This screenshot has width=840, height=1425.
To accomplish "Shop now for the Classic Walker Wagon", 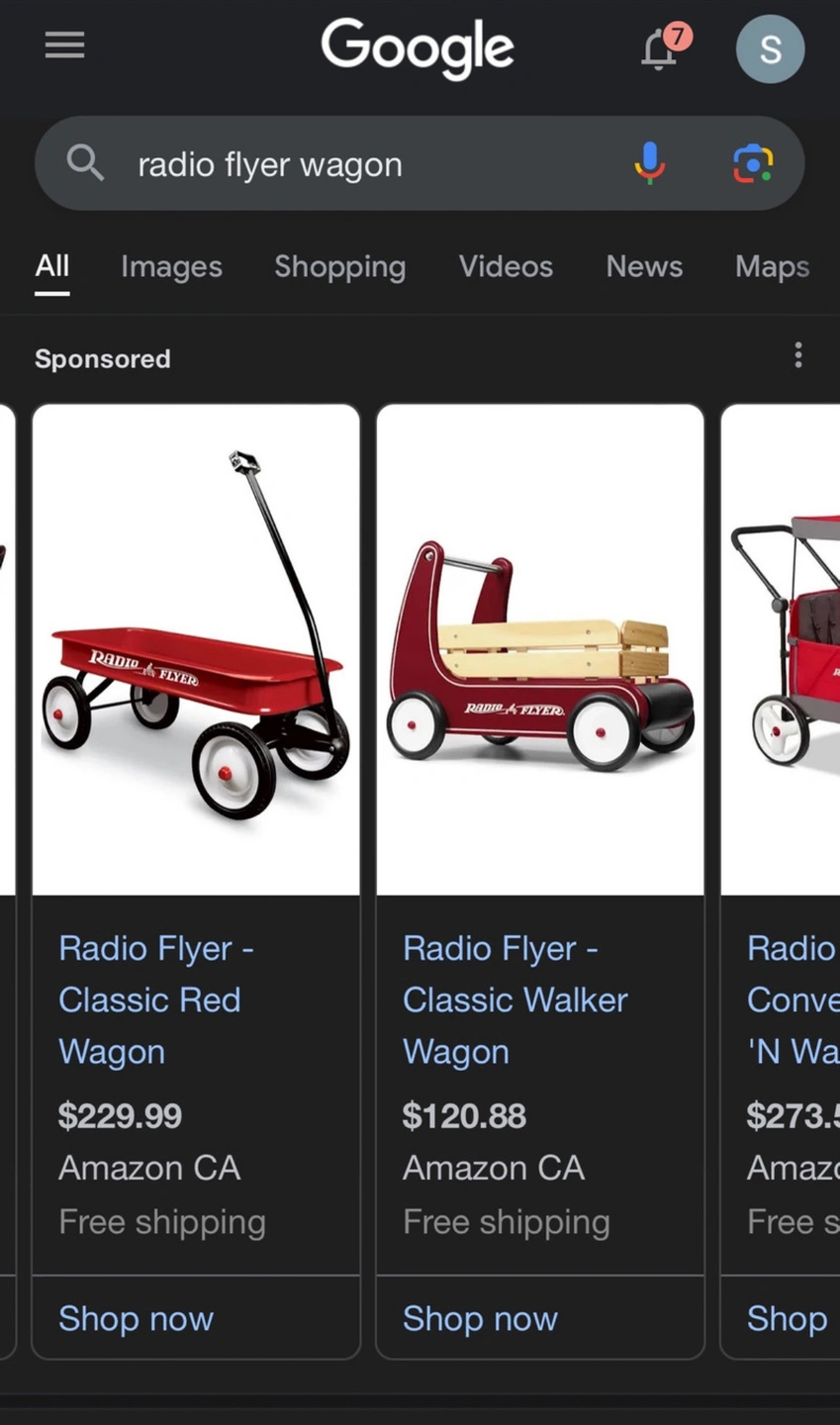I will [x=480, y=1318].
